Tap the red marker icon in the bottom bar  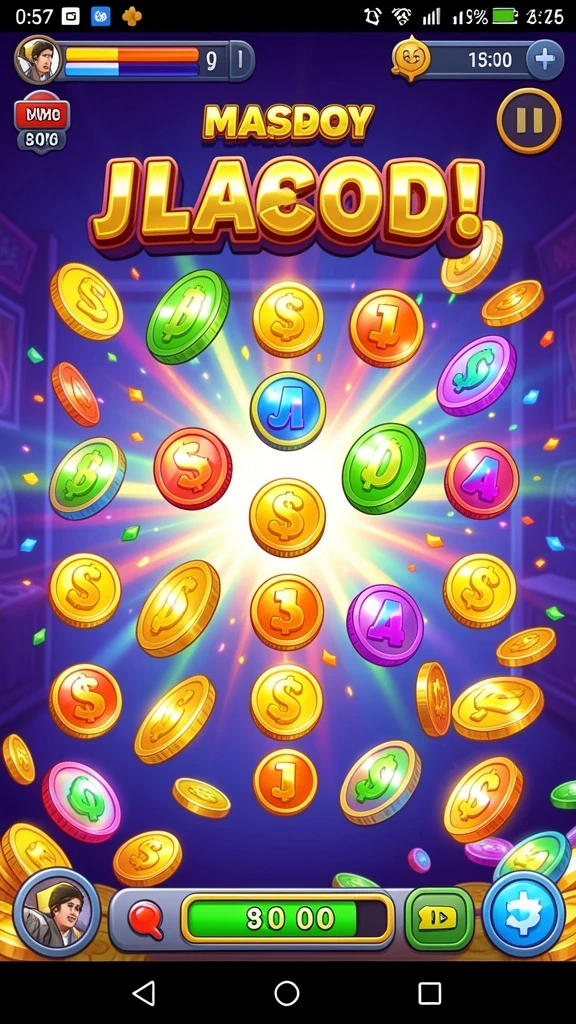pos(145,920)
